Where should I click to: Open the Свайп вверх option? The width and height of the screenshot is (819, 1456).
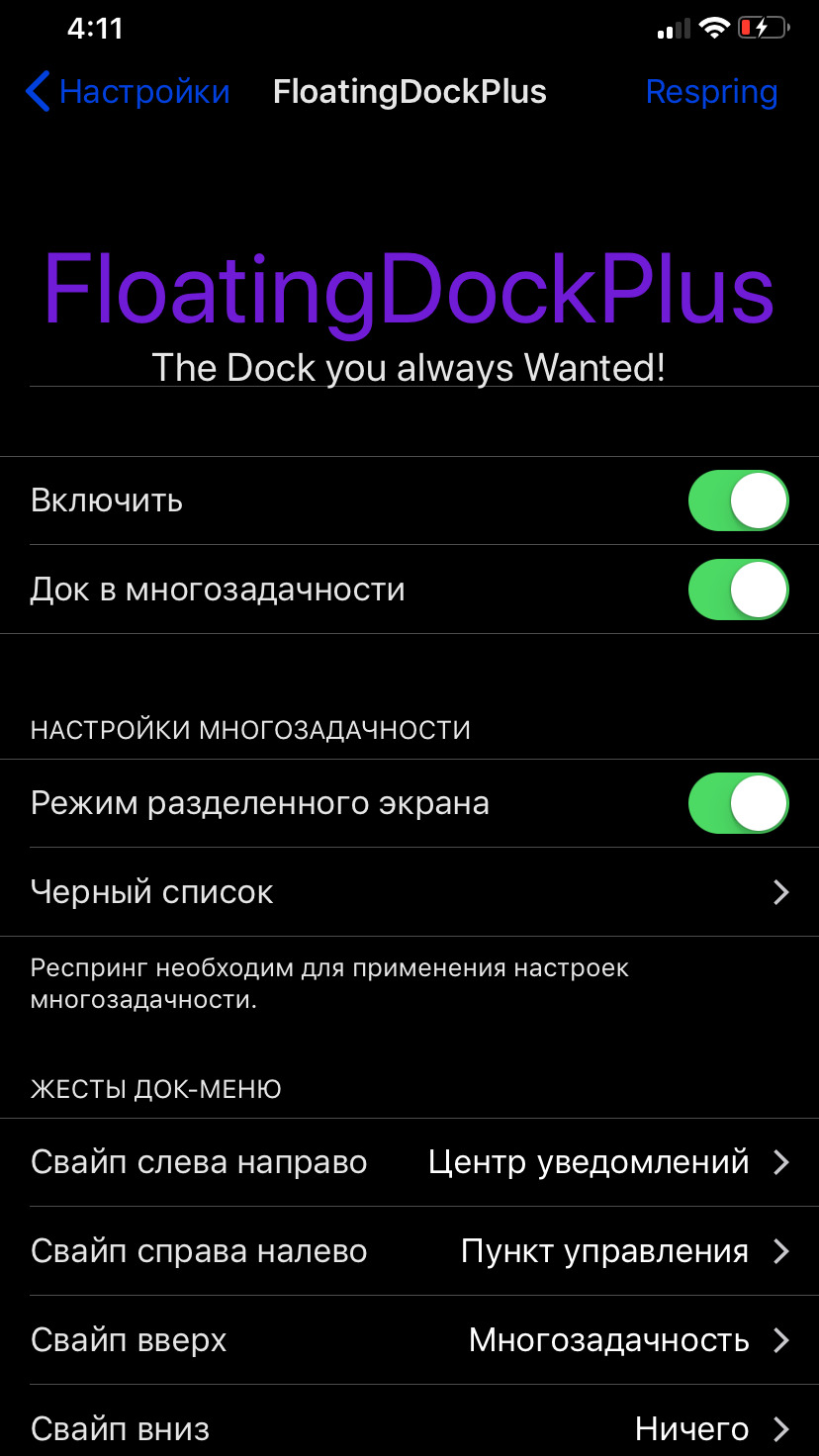click(x=409, y=1340)
